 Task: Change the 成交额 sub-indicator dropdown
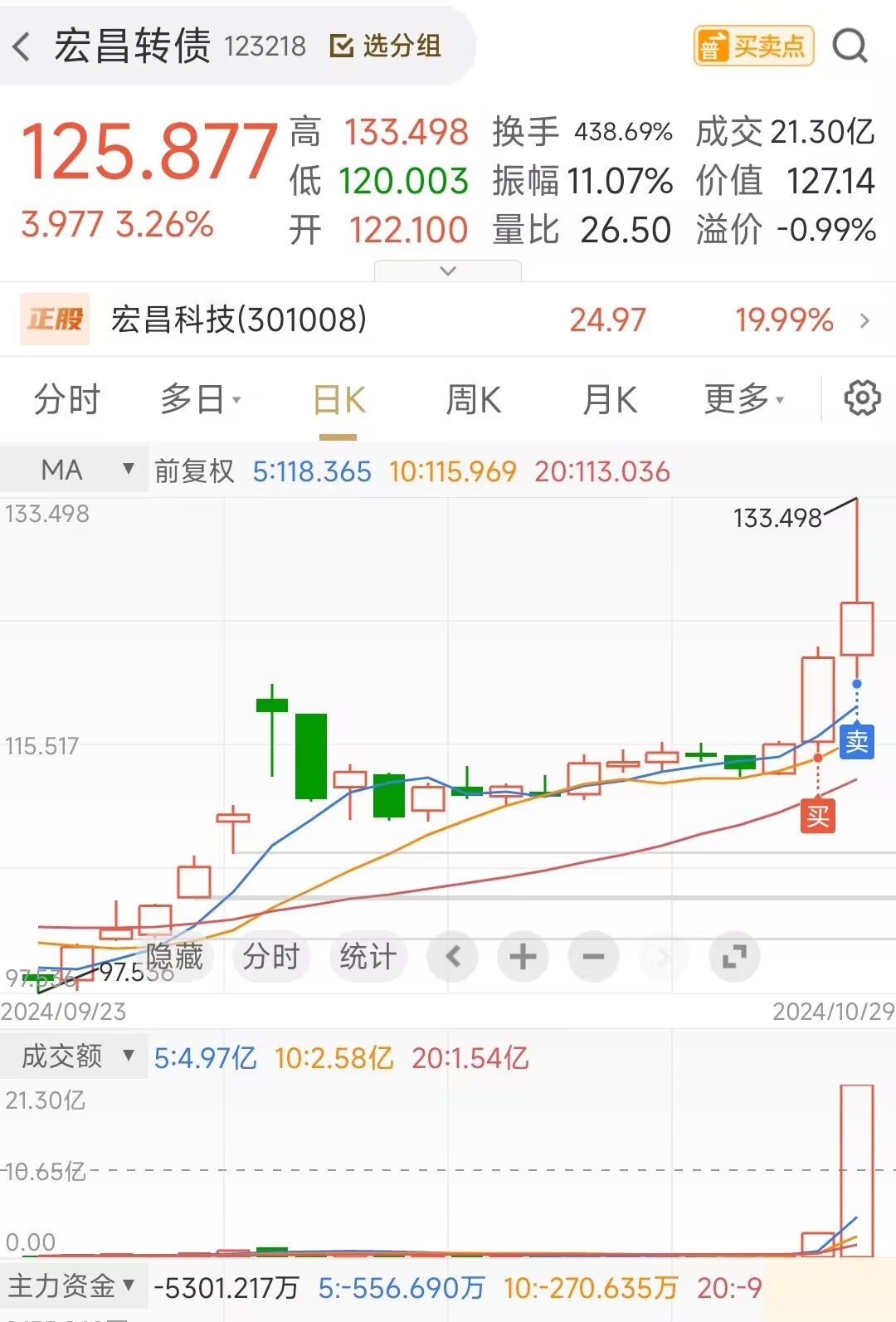pyautogui.click(x=75, y=1056)
